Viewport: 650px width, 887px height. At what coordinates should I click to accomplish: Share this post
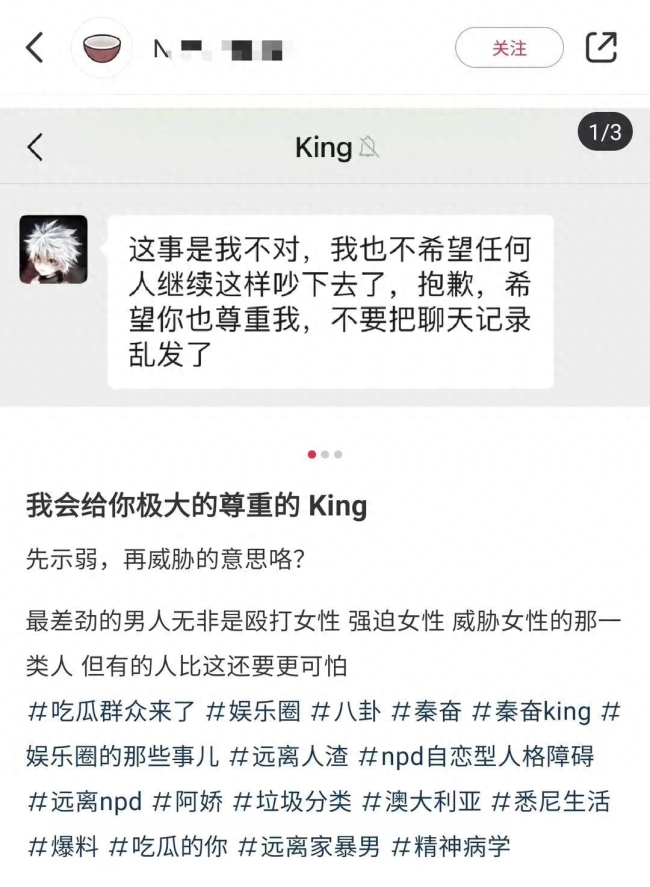pos(601,47)
